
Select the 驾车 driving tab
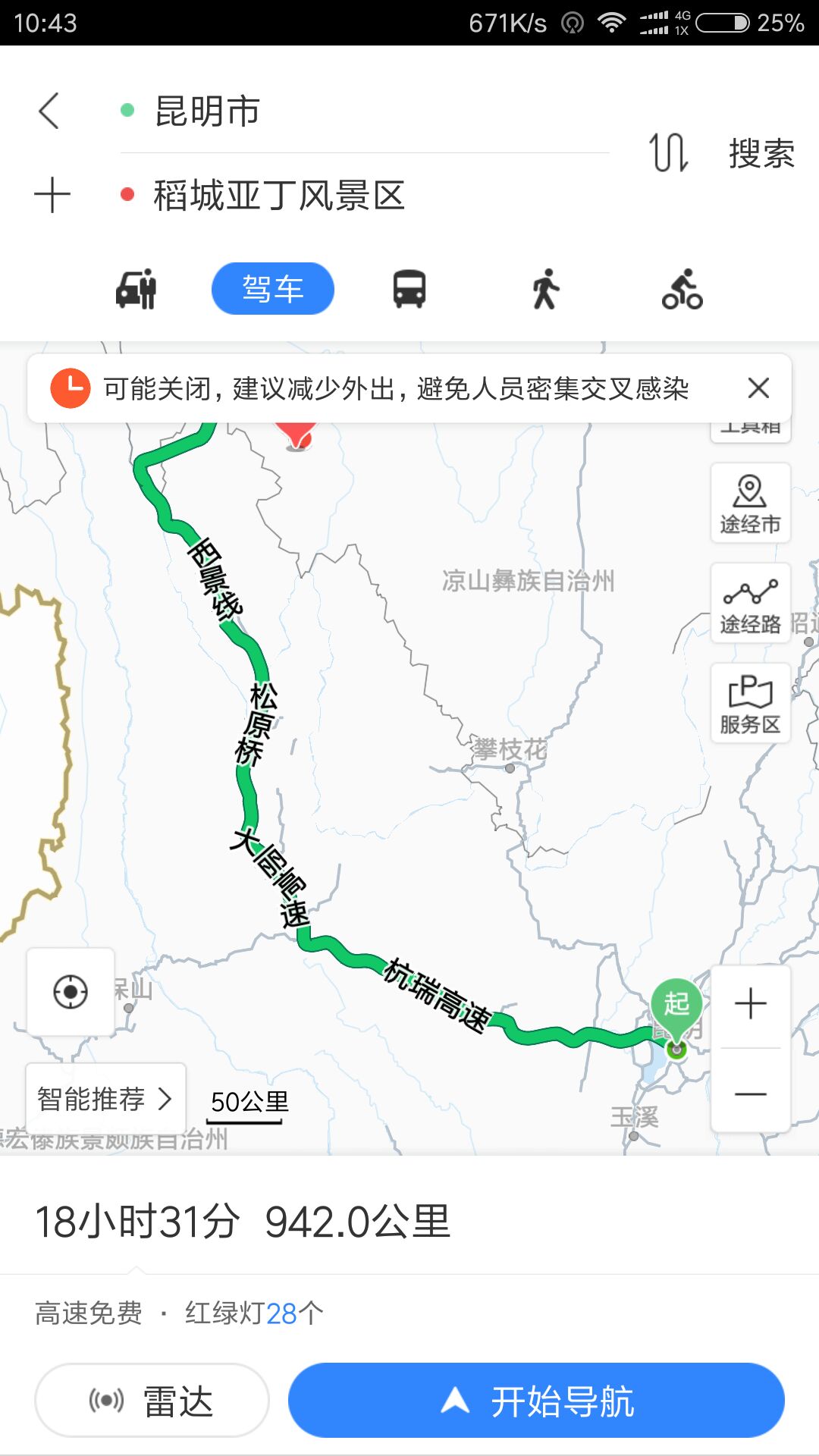click(x=272, y=289)
